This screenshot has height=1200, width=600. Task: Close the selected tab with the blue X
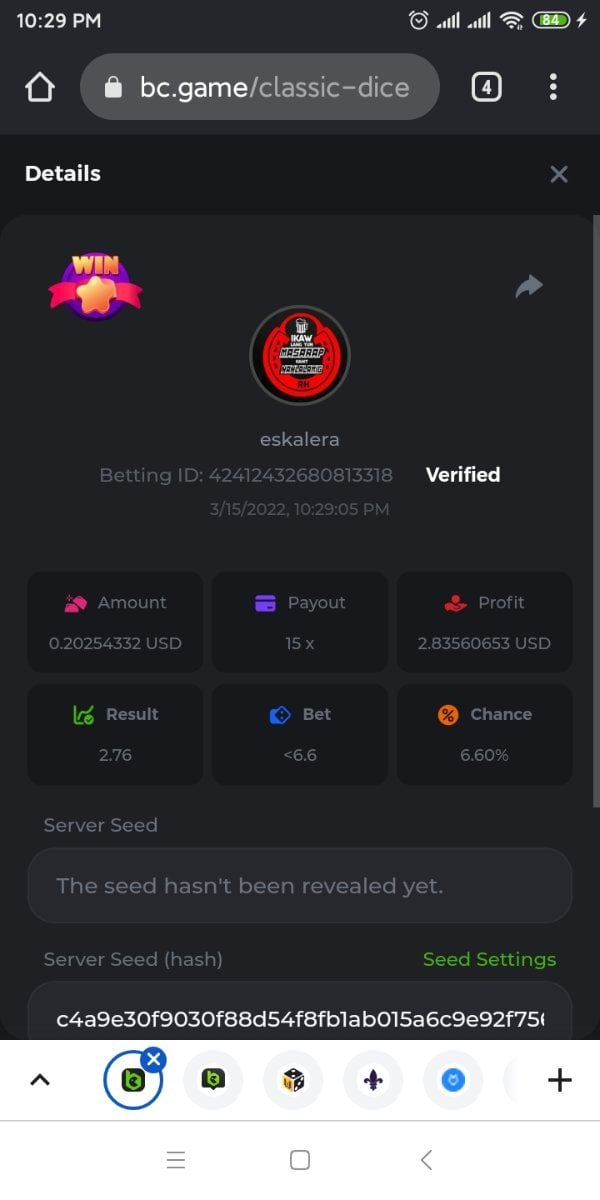(154, 1059)
